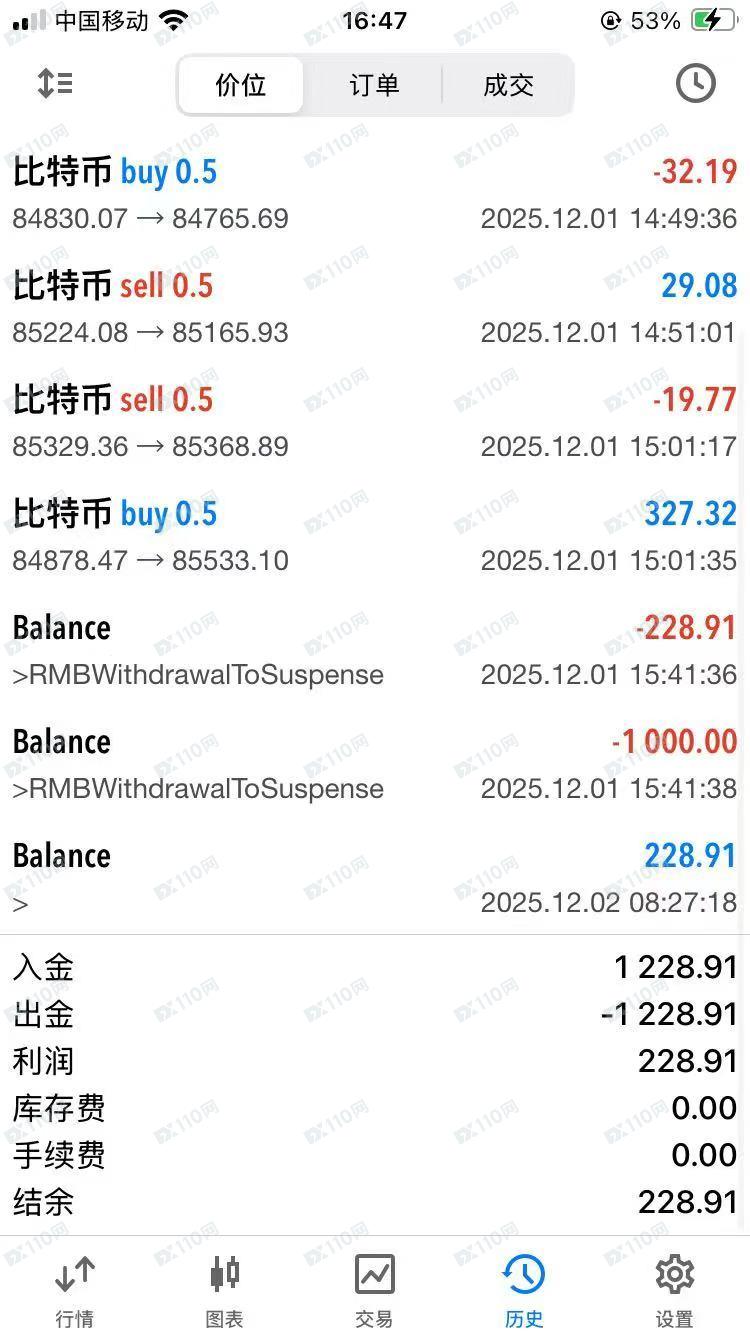Viewport: 750px width, 1334px height.
Task: Select the sell 0.5 trade at 14:51
Action: 375,306
